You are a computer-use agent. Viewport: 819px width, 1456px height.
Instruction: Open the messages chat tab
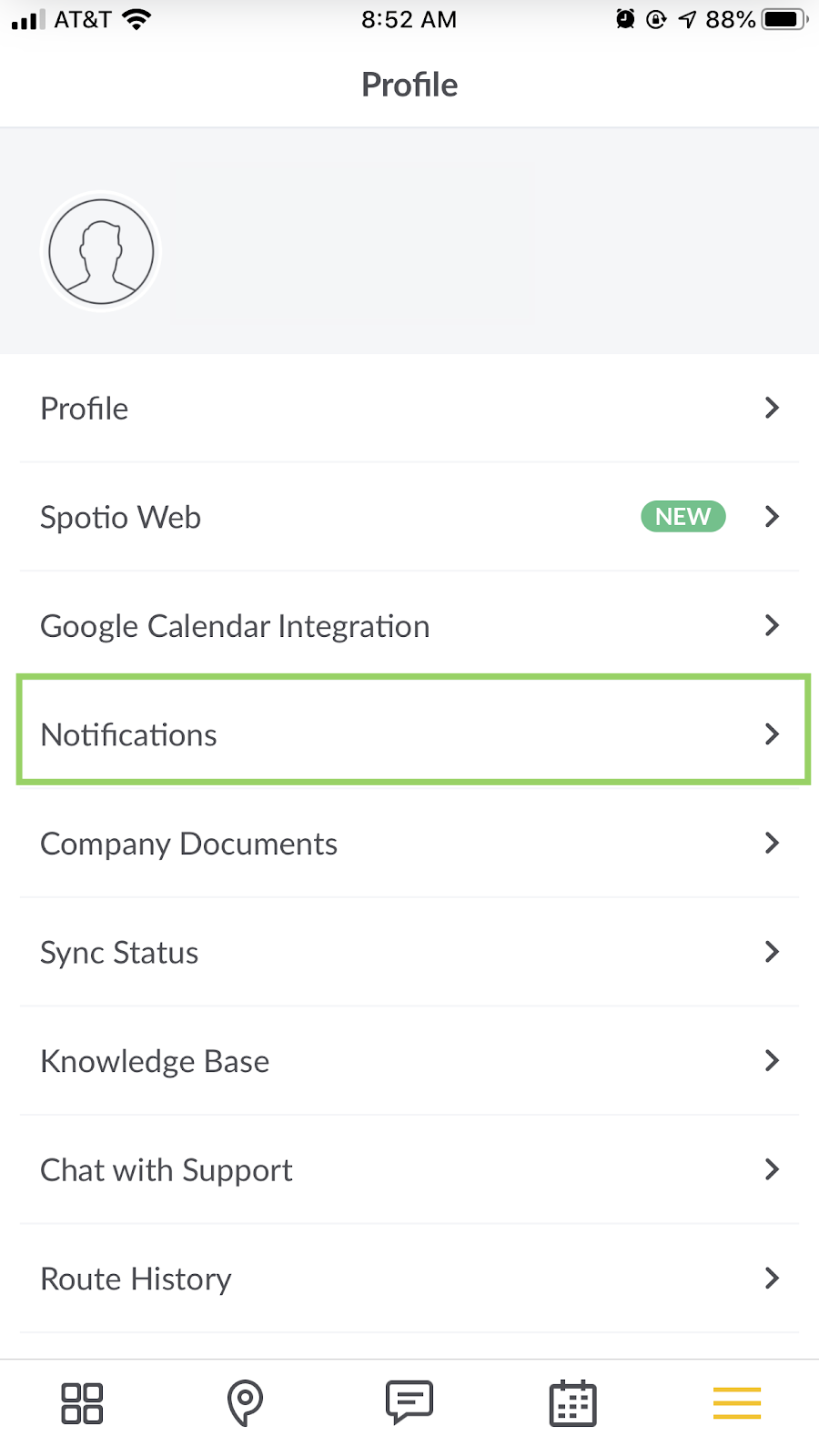click(x=409, y=1402)
